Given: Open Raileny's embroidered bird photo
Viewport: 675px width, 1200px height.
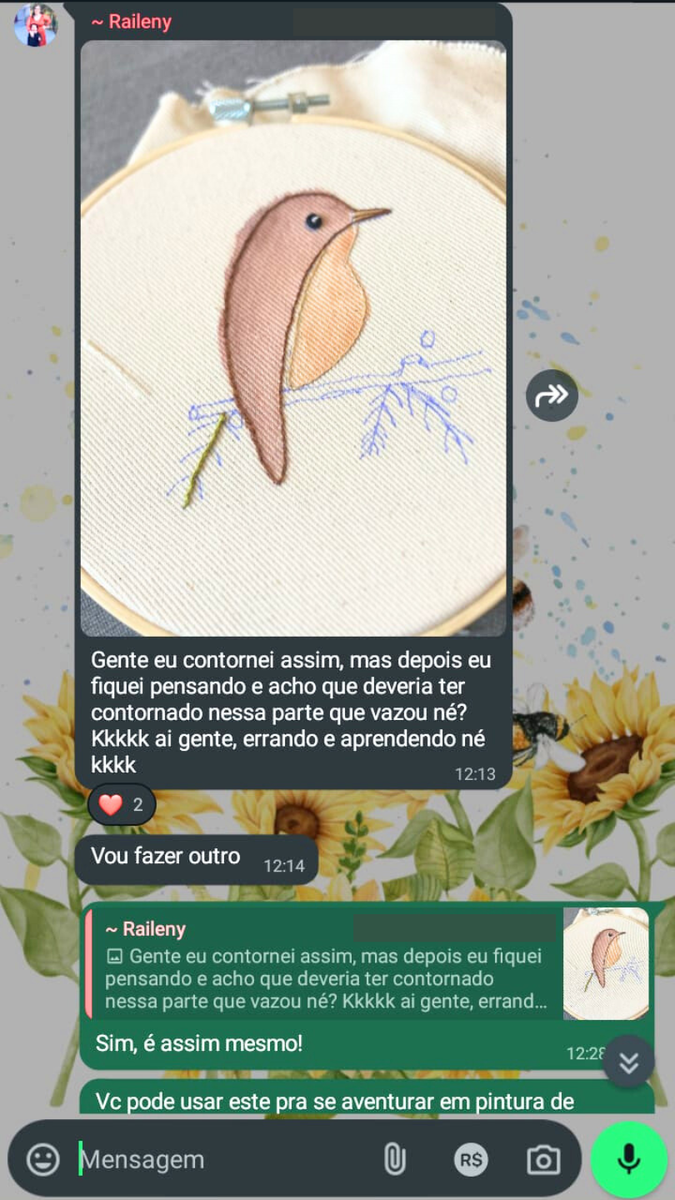Looking at the screenshot, I should [x=293, y=338].
